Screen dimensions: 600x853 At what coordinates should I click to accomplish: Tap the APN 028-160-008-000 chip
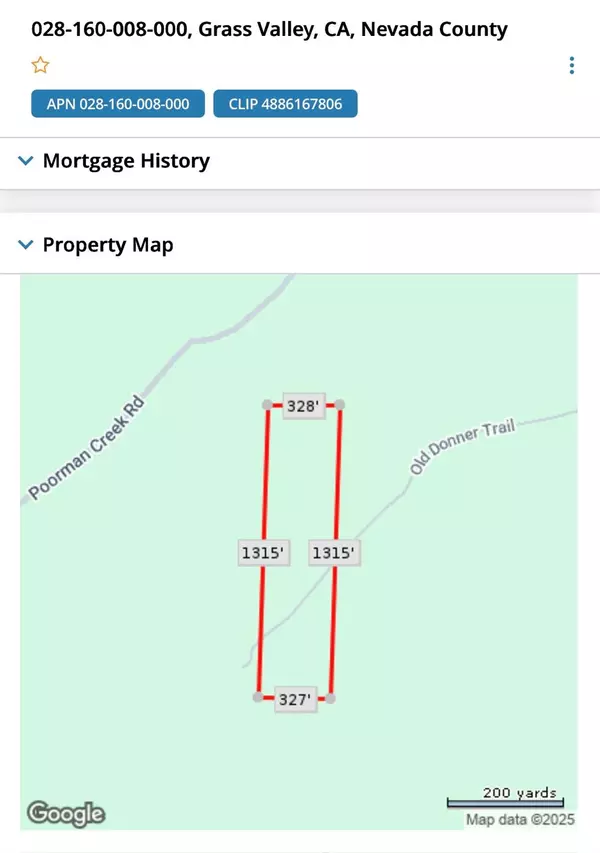(118, 104)
